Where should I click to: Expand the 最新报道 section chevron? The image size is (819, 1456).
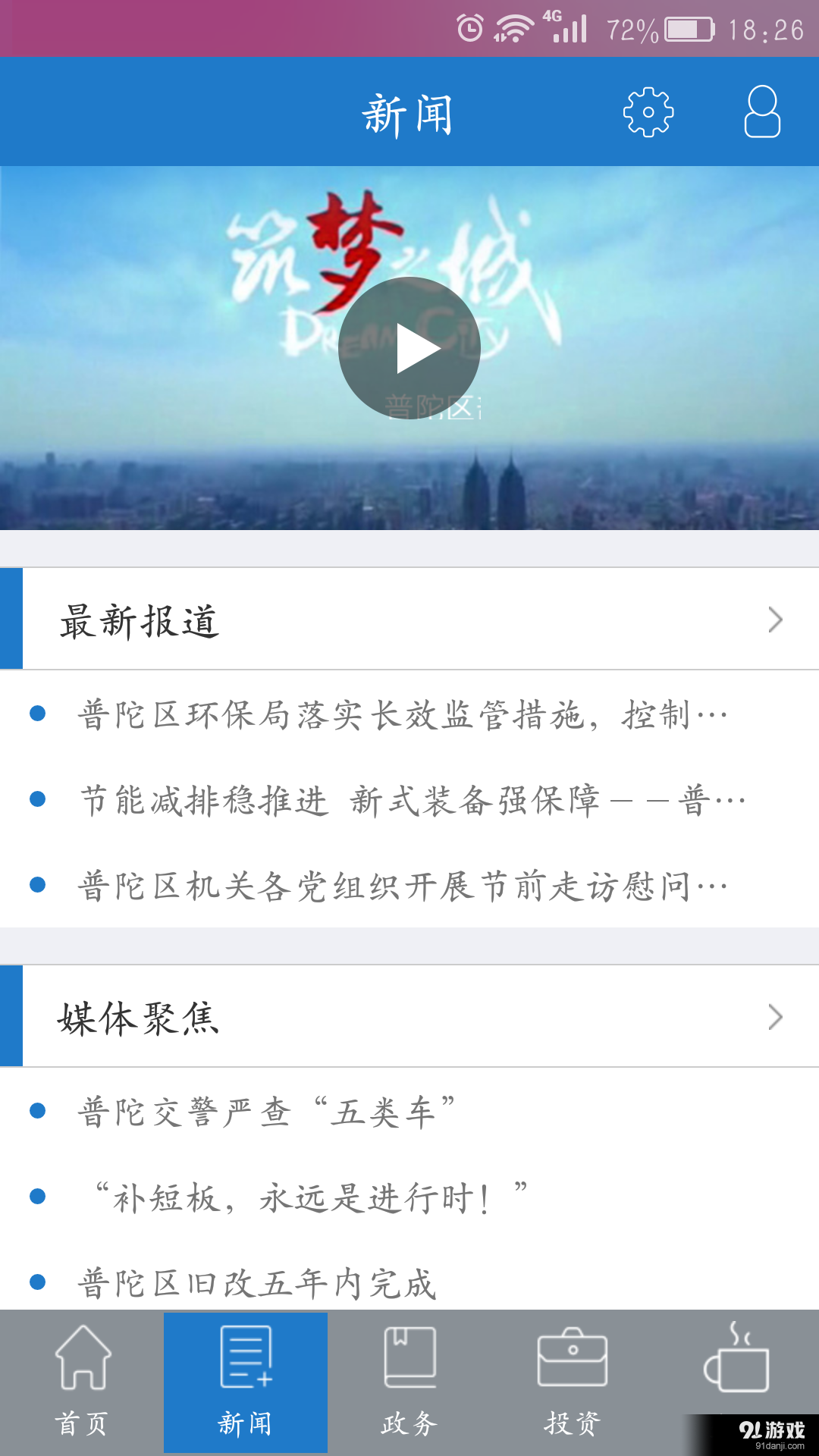point(775,620)
